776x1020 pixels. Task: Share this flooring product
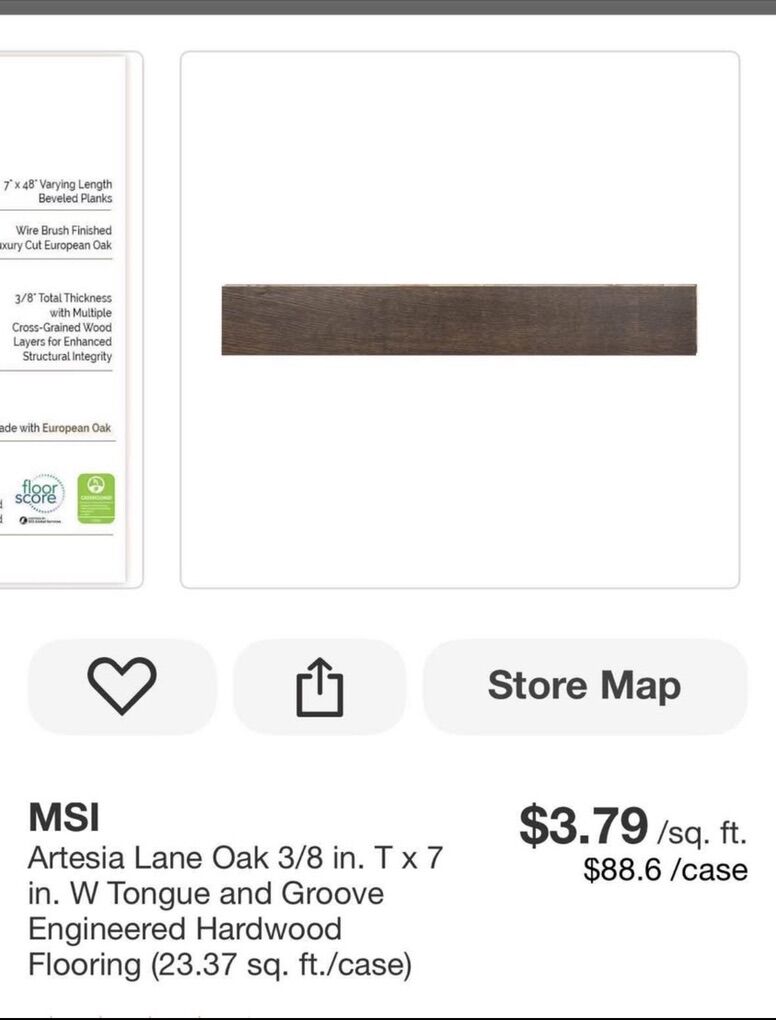[319, 686]
